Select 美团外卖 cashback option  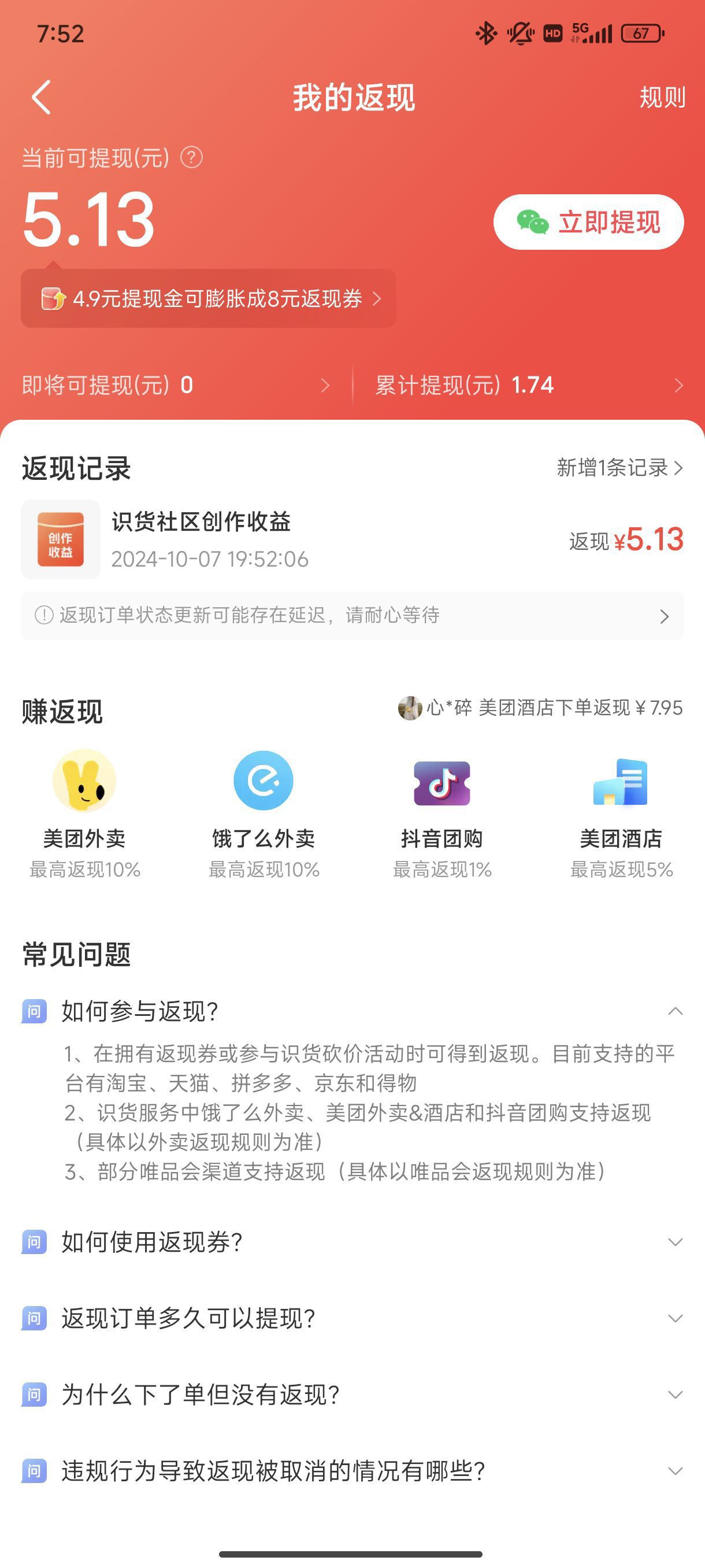84,812
